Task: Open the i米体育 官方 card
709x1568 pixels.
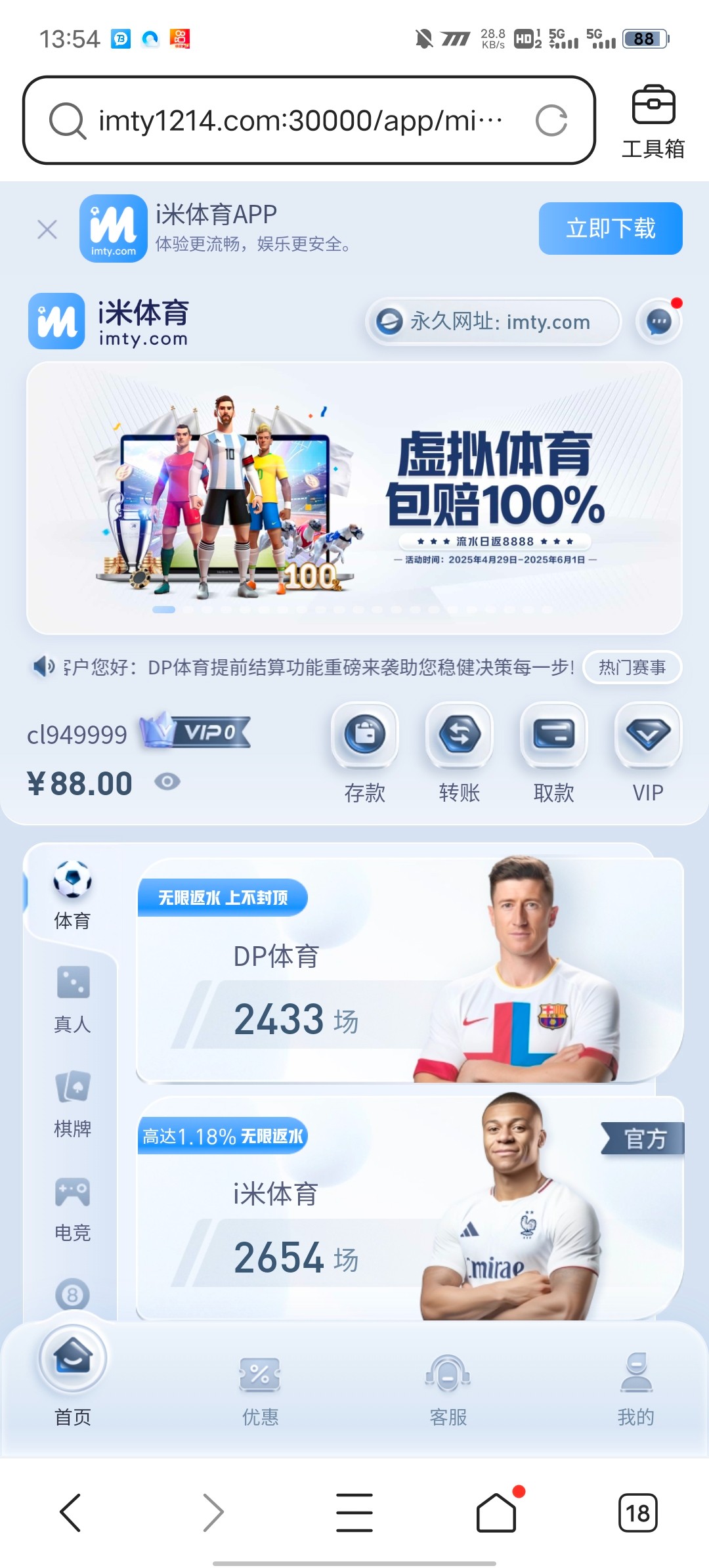Action: (410, 1208)
